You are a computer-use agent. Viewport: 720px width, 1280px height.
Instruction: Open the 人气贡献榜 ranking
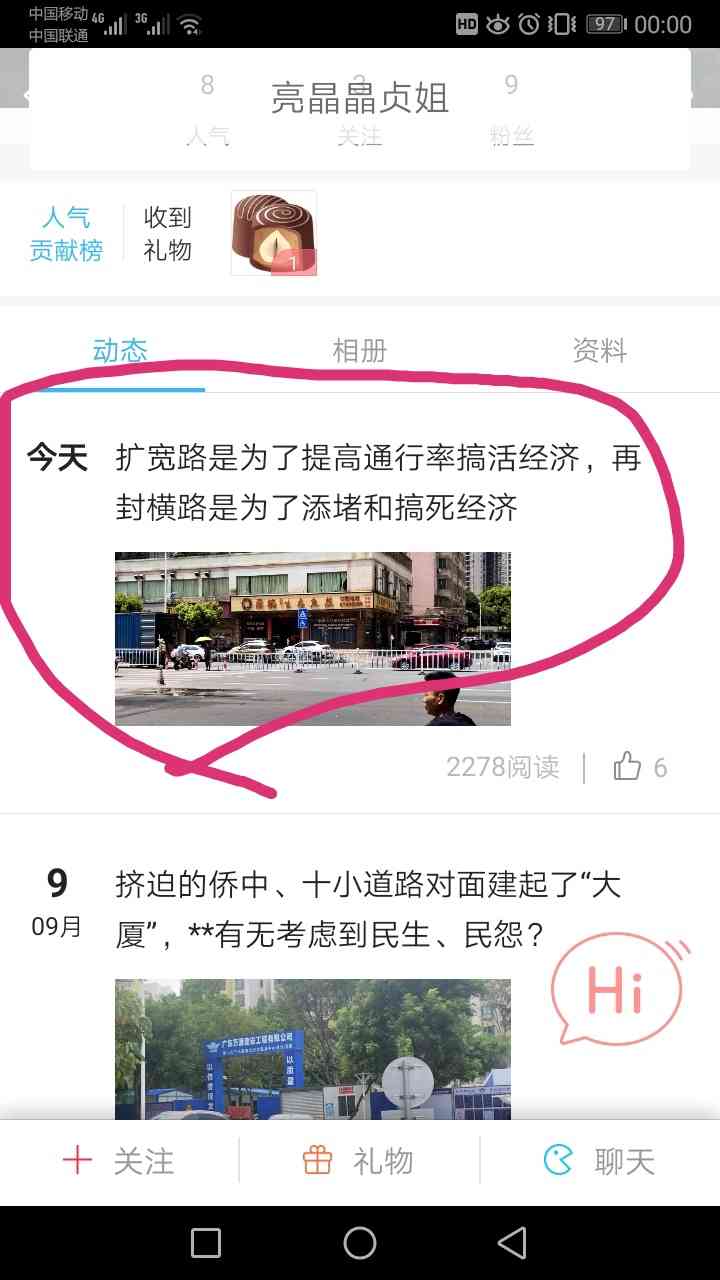click(66, 234)
